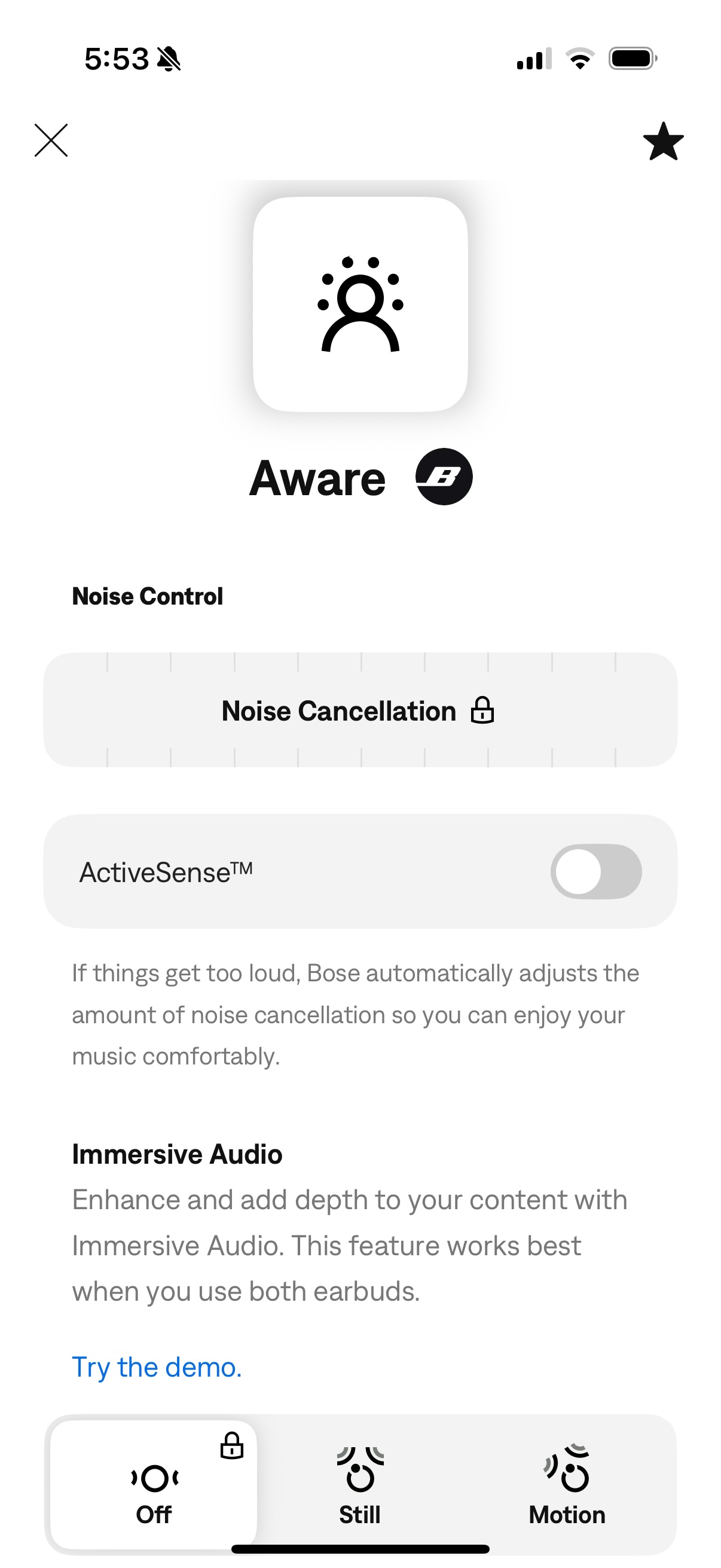
Task: Switch Immersive Audio to Still
Action: (x=360, y=1484)
